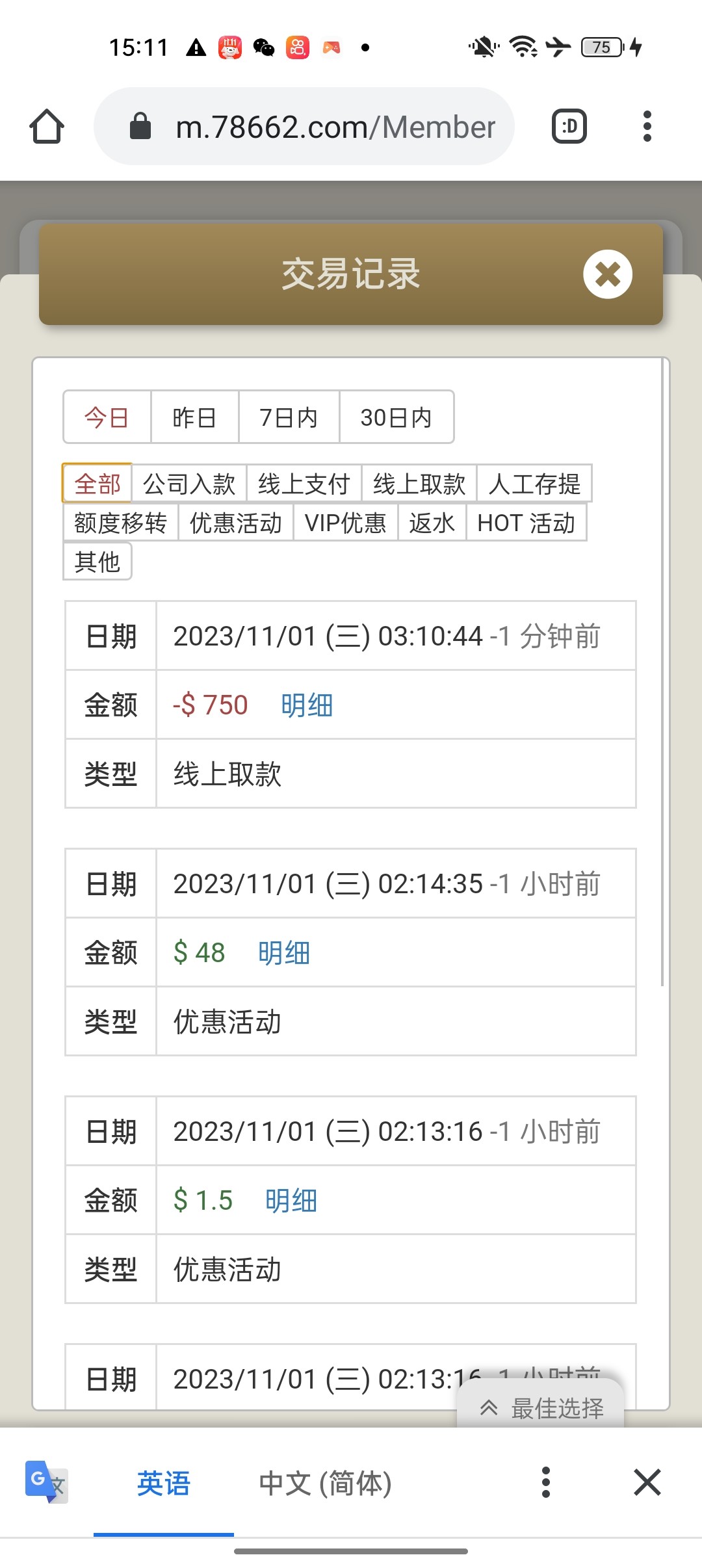This screenshot has width=702, height=1568.
Task: Filter by 额度移转 type
Action: 120,523
